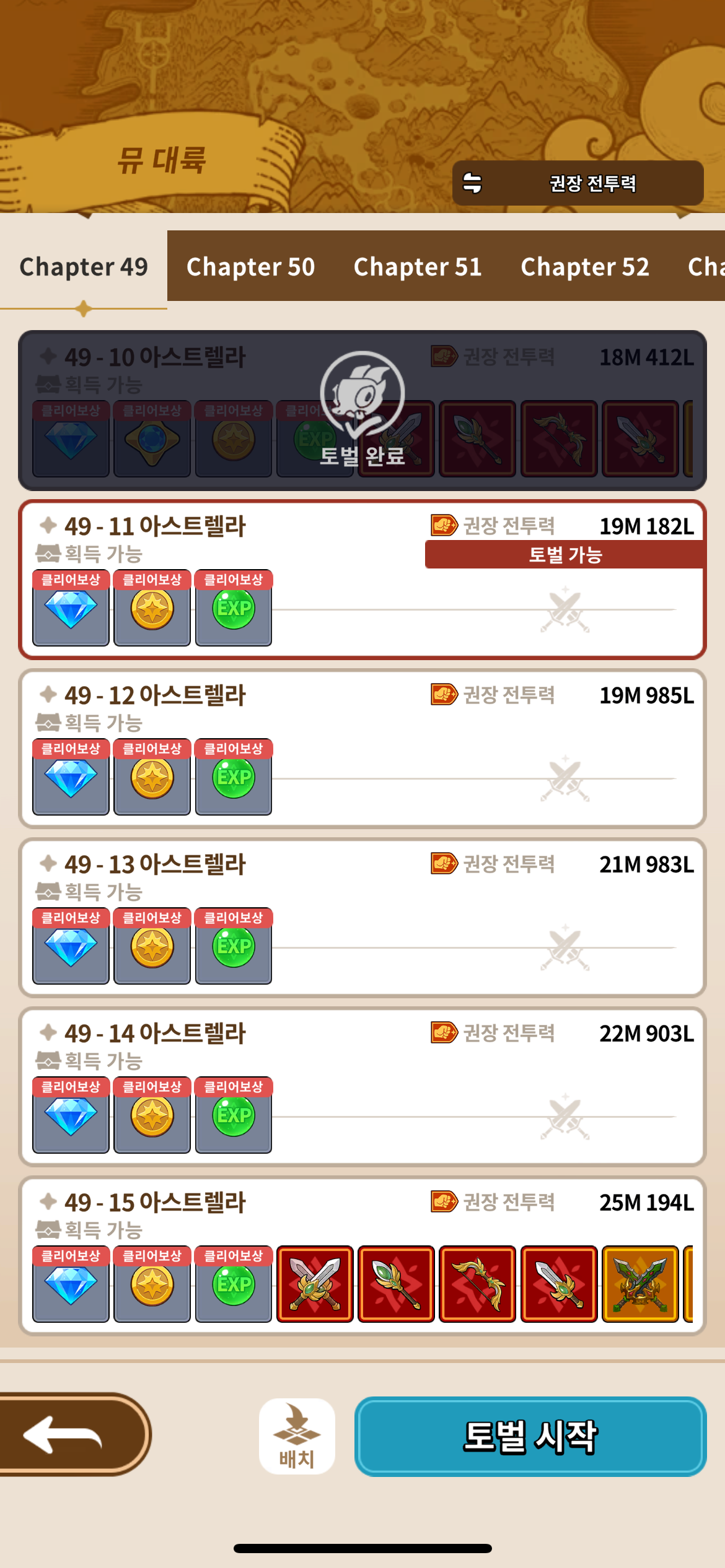725x1568 pixels.
Task: Select stage 49-11 아스트렐라
Action: point(362,580)
